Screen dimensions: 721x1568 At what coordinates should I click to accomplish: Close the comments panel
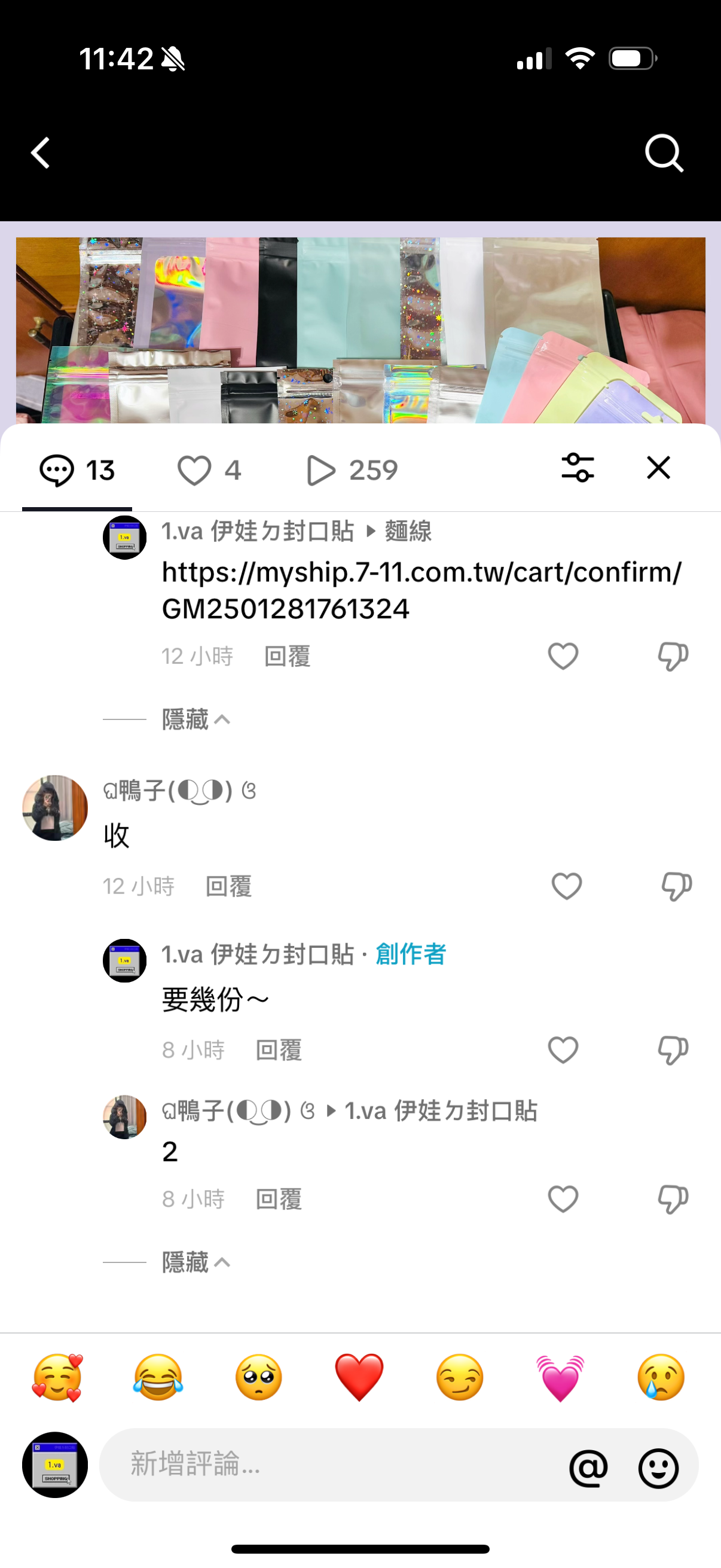658,468
